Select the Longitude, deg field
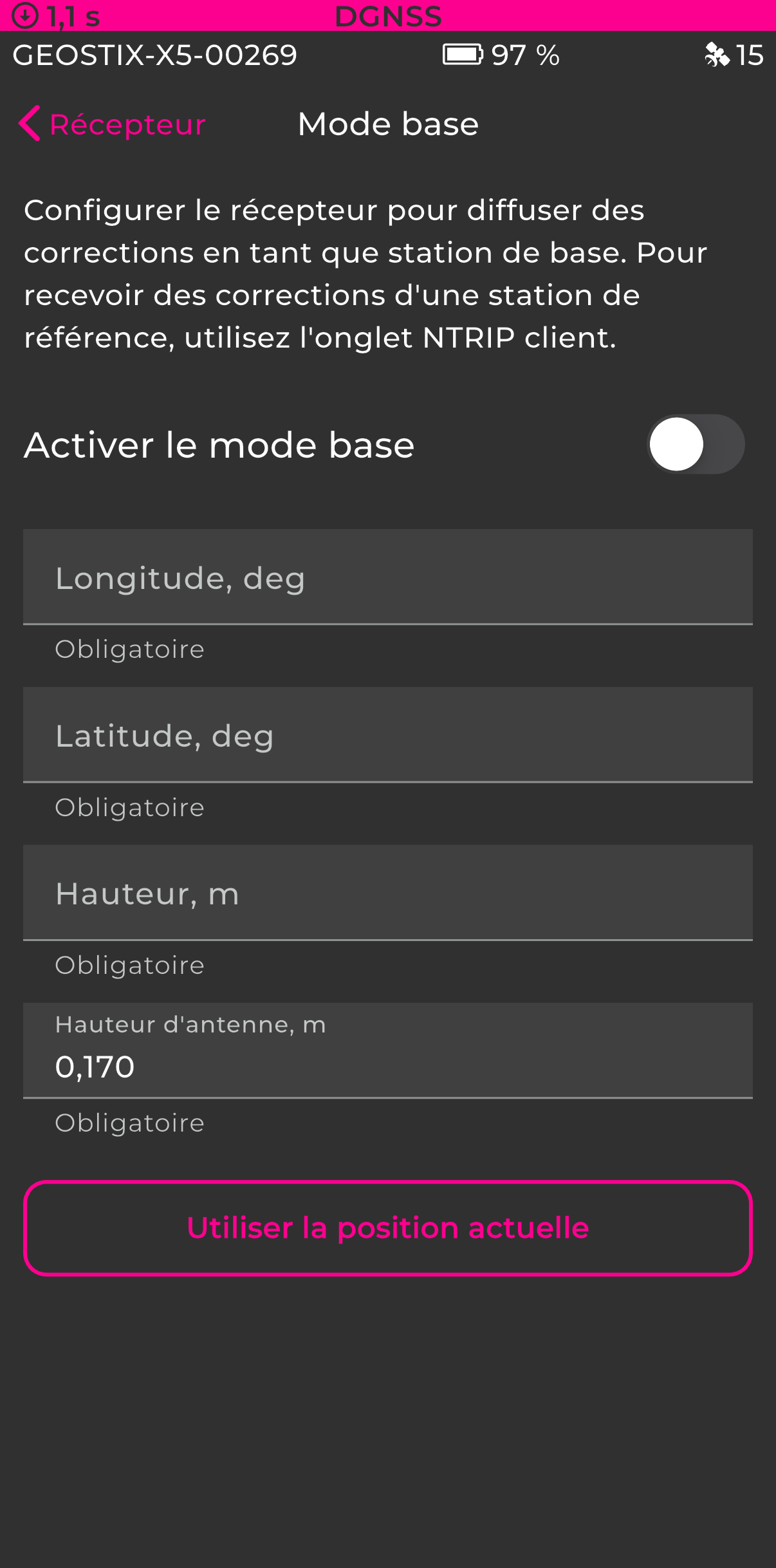 pyautogui.click(x=387, y=577)
